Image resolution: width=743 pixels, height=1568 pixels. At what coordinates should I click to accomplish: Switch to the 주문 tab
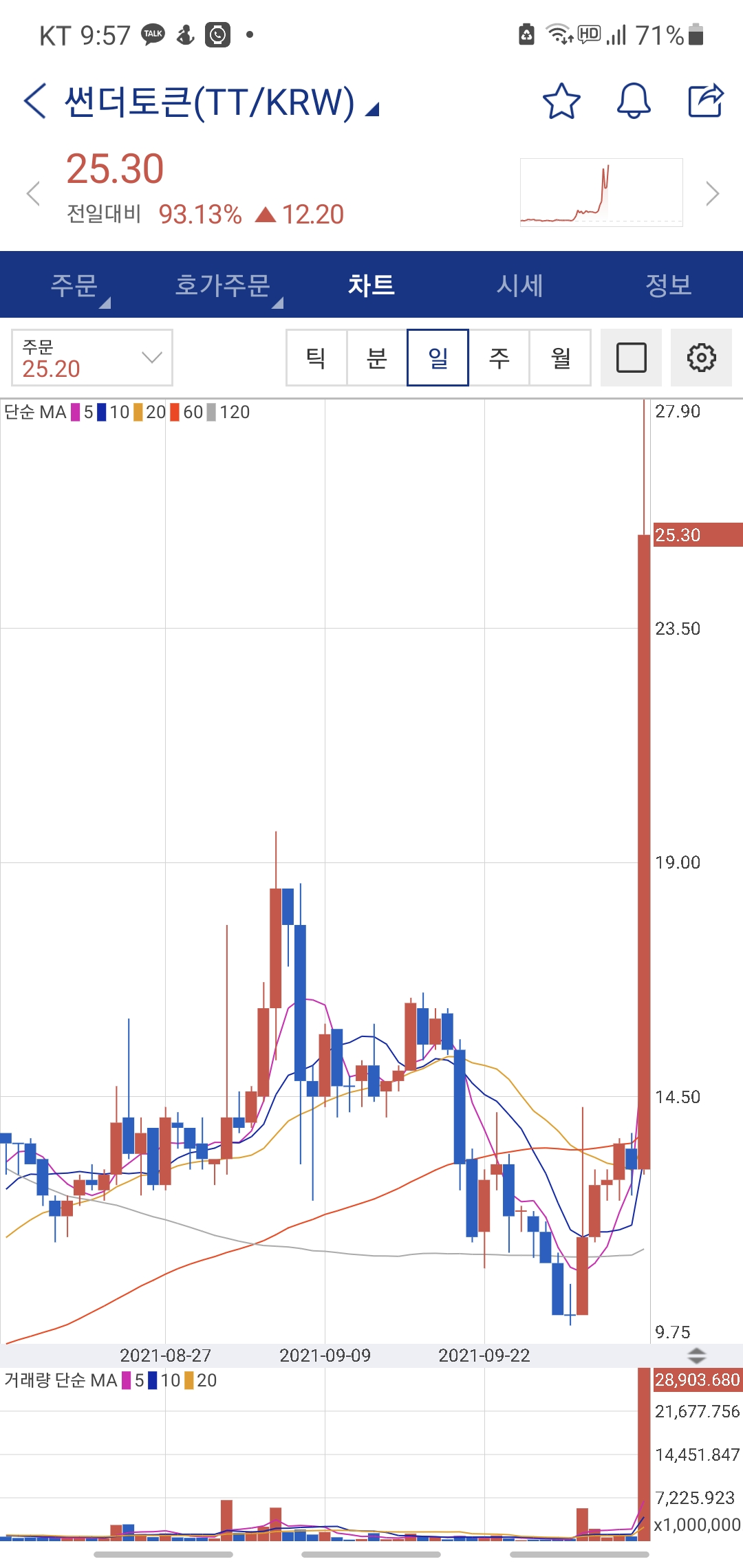[74, 285]
